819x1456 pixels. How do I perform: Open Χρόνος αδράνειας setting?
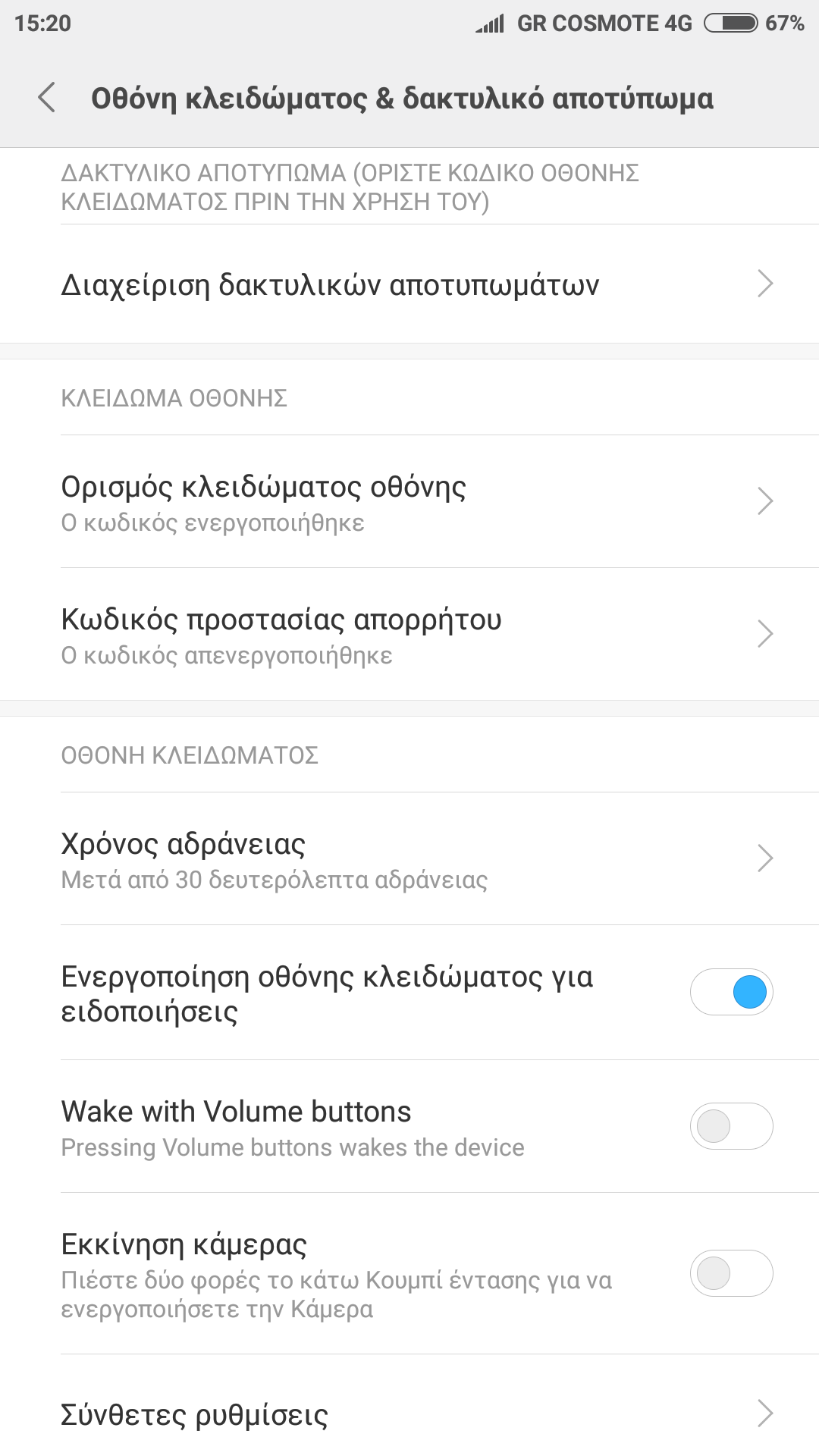pyautogui.click(x=409, y=858)
